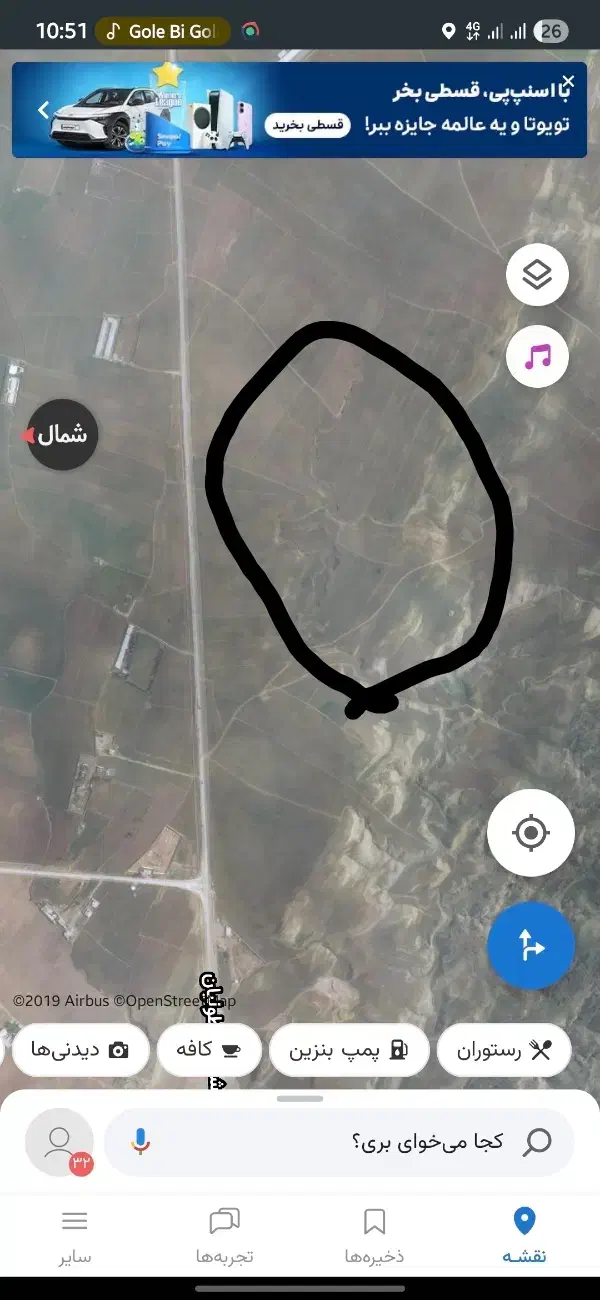
Task: Start voice search with the microphone
Action: pyautogui.click(x=141, y=1141)
